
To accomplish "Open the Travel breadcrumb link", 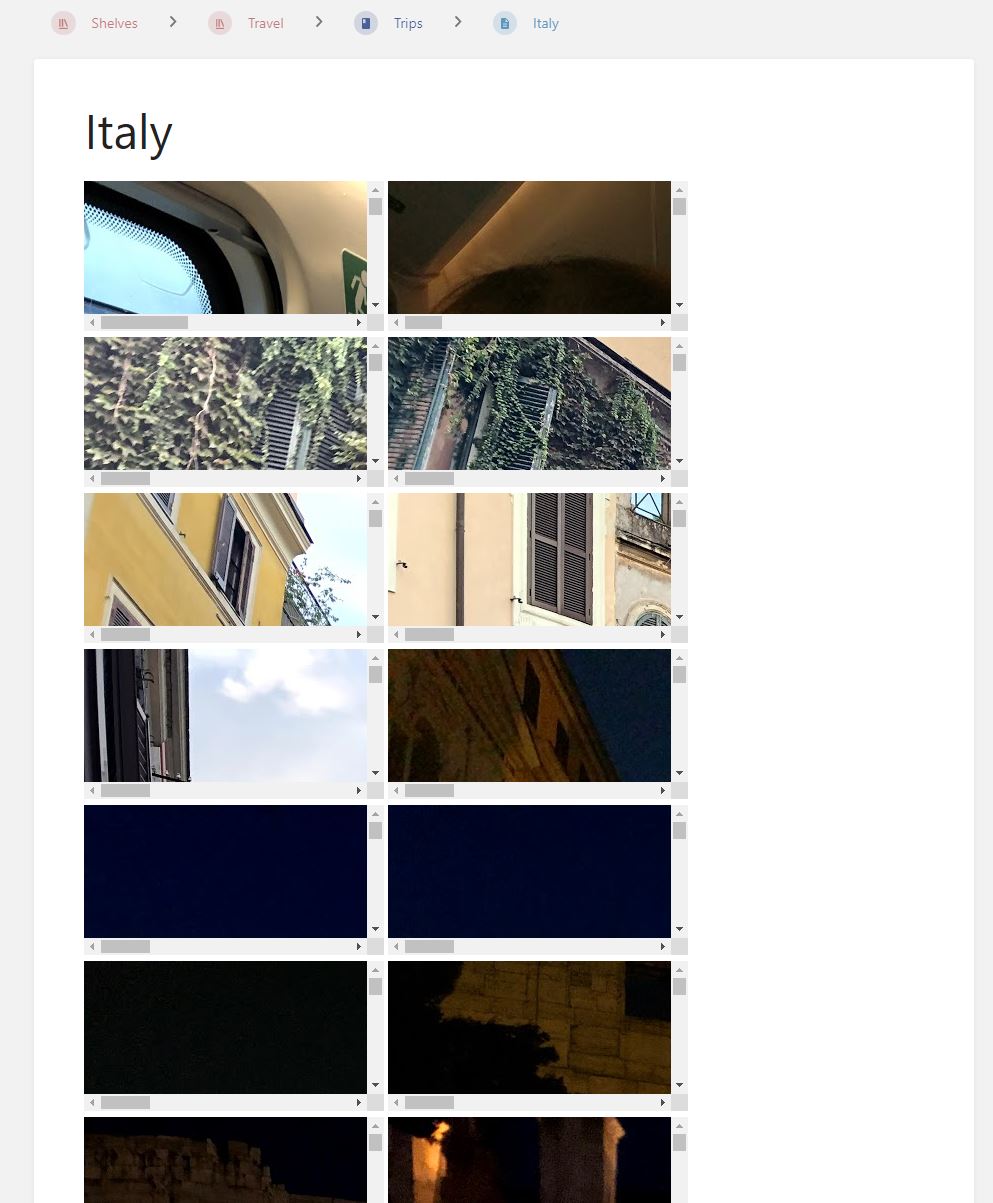I will point(265,22).
